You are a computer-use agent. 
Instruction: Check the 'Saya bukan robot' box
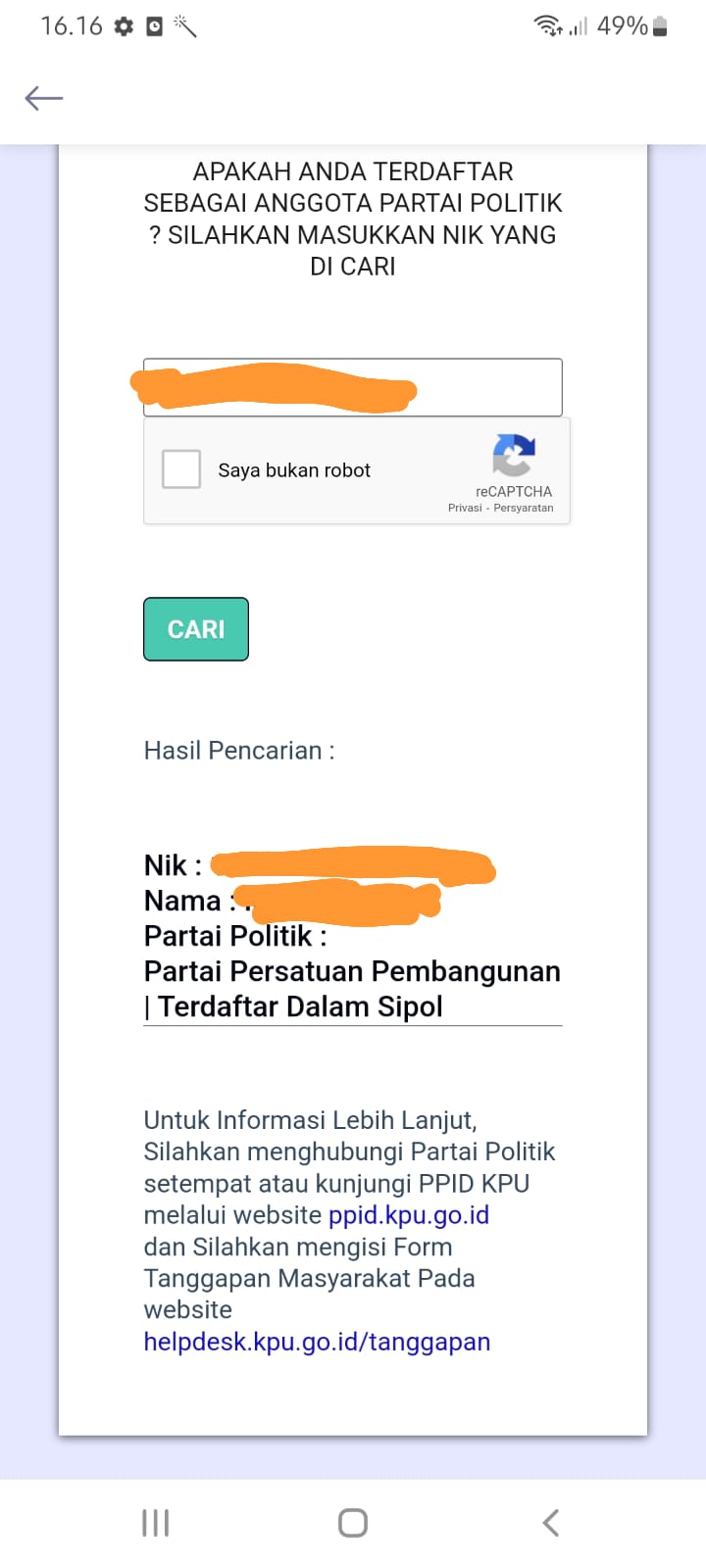point(181,469)
